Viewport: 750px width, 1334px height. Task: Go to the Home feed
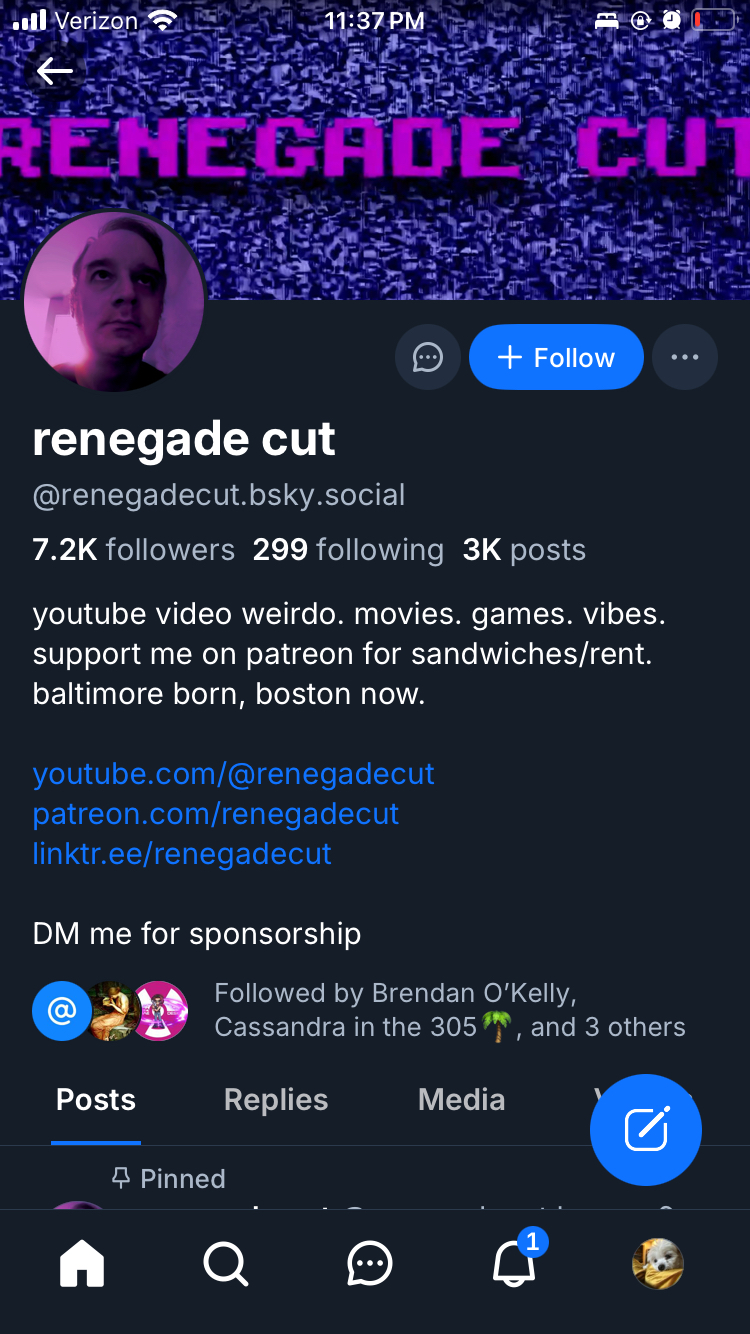pos(82,1264)
